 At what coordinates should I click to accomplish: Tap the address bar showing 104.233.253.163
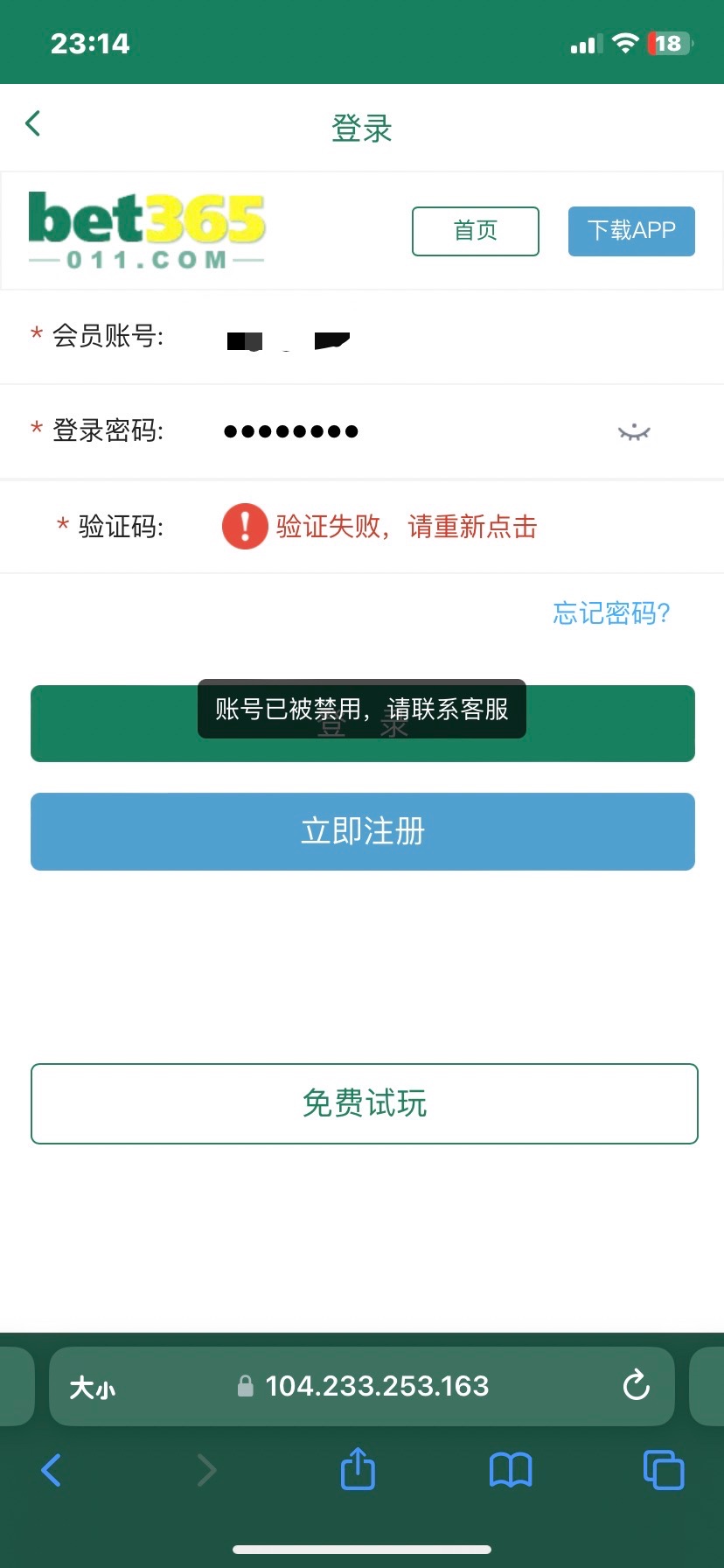[376, 1386]
